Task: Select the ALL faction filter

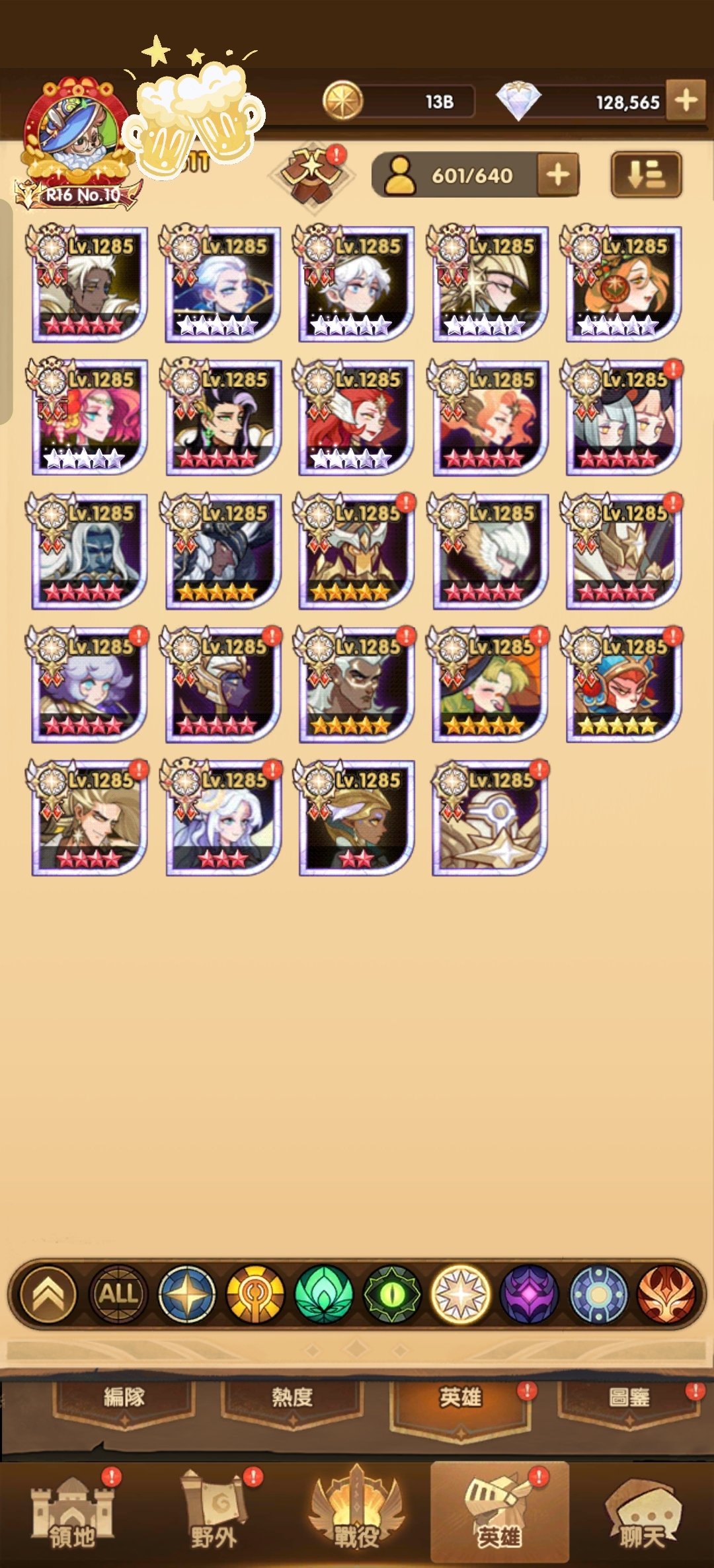Action: 118,1294
